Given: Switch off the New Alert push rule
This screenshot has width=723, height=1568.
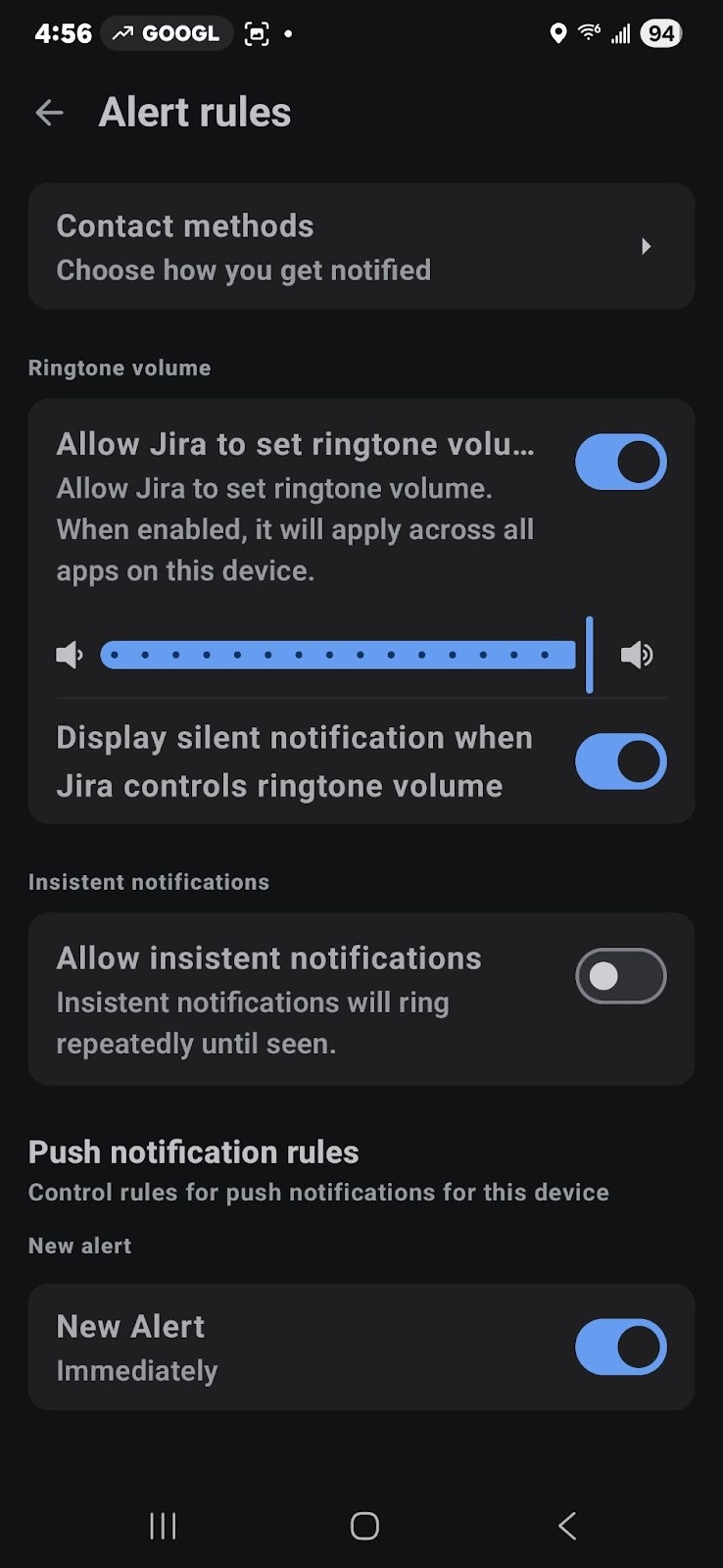Looking at the screenshot, I should point(620,1347).
